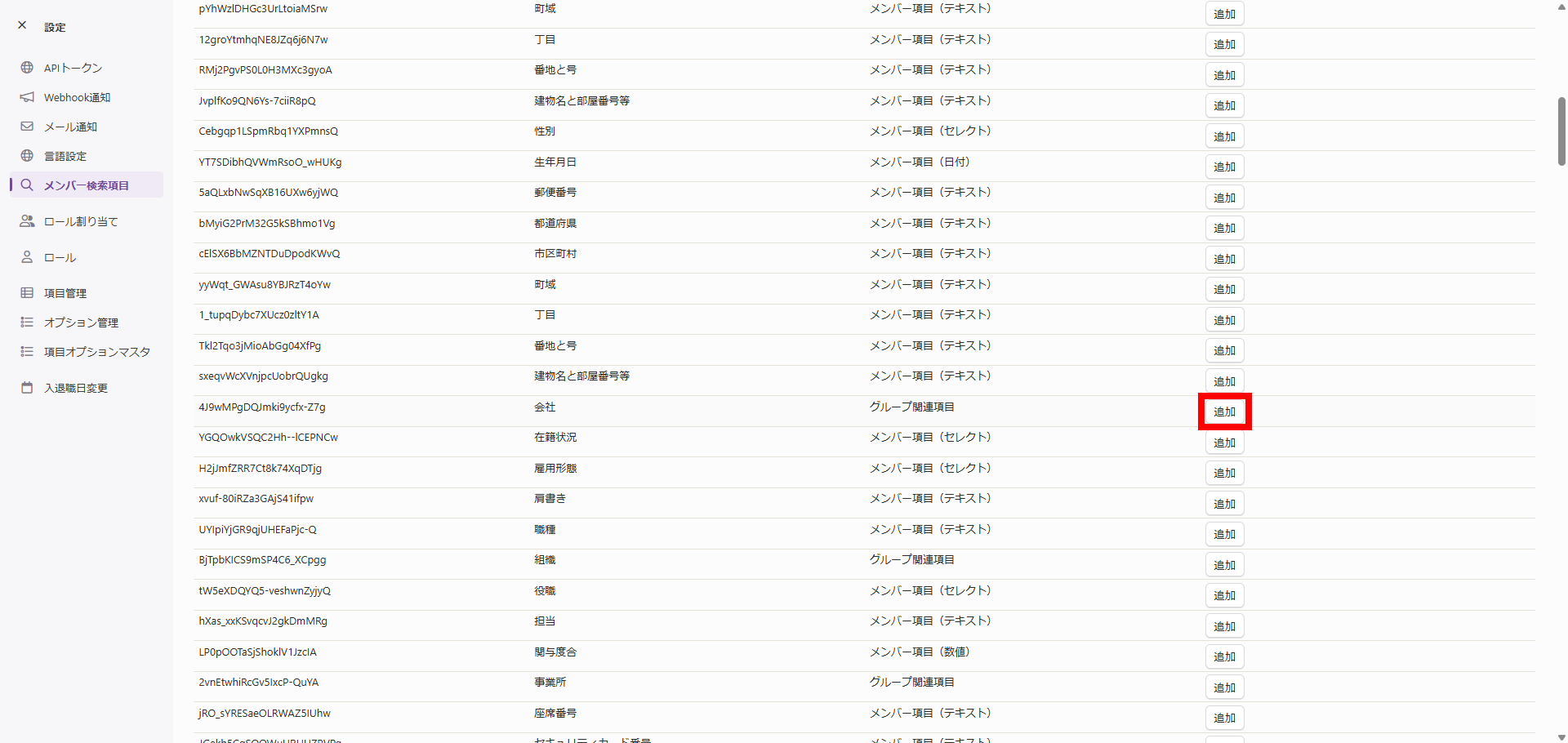The height and width of the screenshot is (743, 1568).
Task: Add the 郵便番号 item
Action: 1224,198
